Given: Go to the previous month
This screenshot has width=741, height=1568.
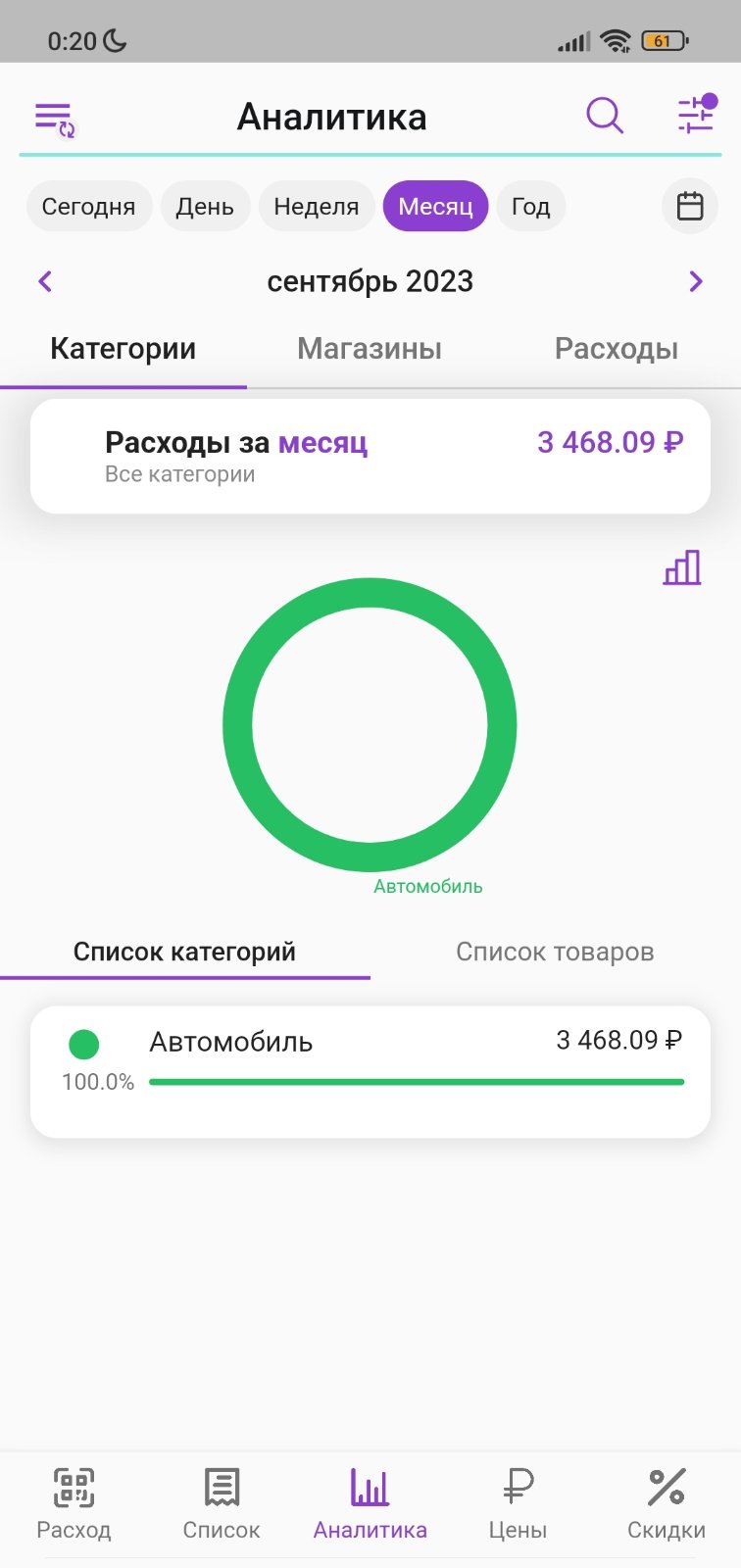Looking at the screenshot, I should coord(45,282).
